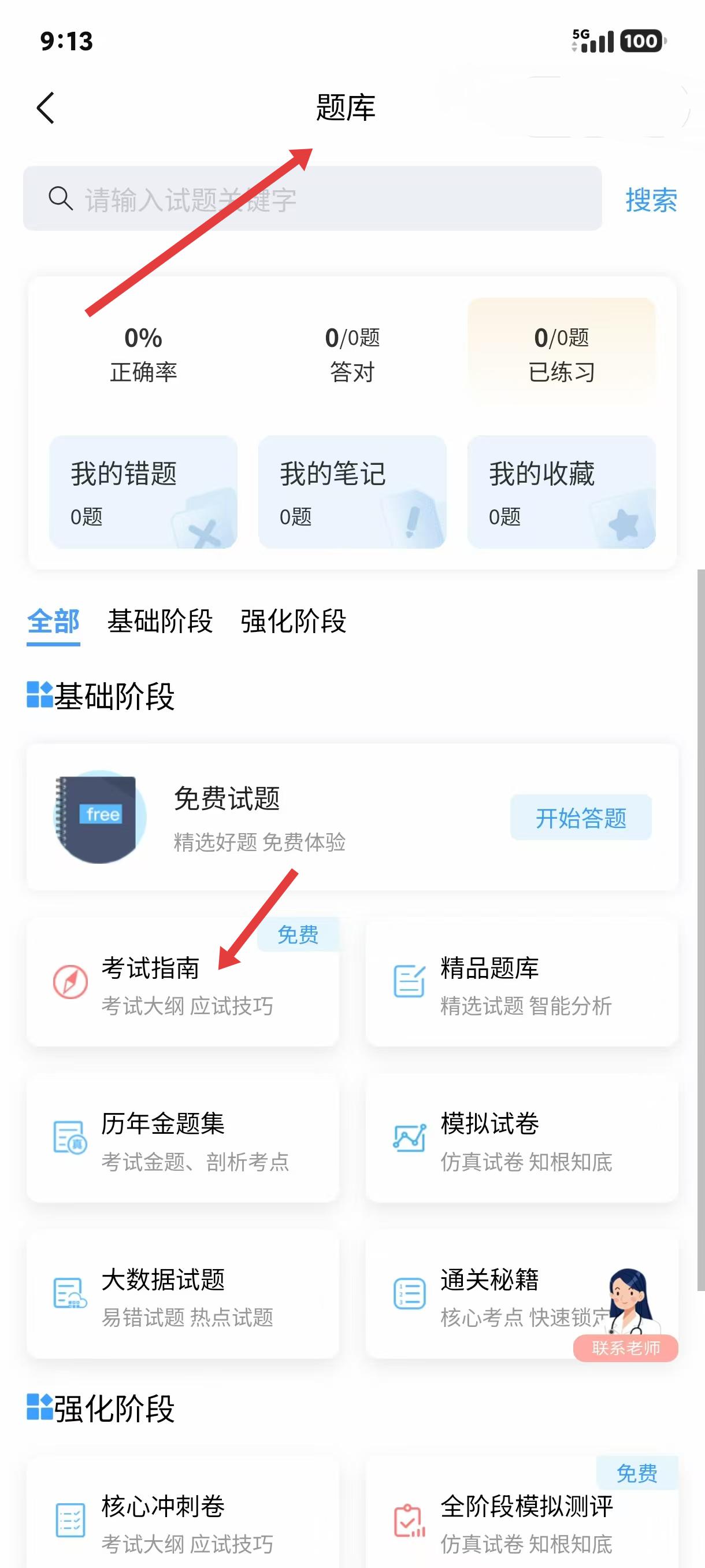Open the 我的收藏 card
The width and height of the screenshot is (705, 1568).
pyautogui.click(x=562, y=492)
